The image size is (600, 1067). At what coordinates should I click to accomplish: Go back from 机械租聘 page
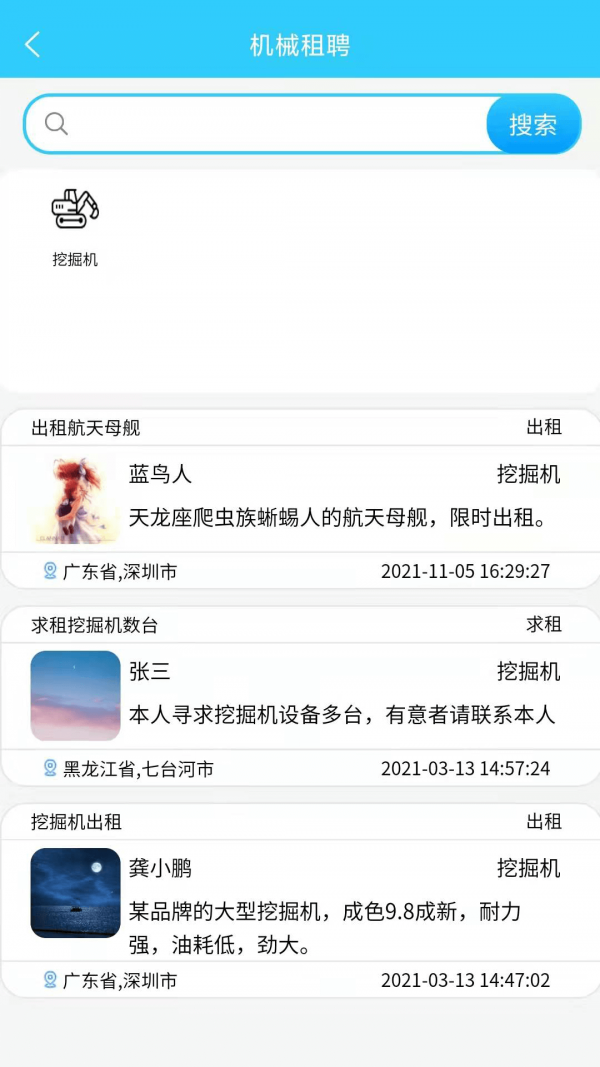tap(33, 44)
